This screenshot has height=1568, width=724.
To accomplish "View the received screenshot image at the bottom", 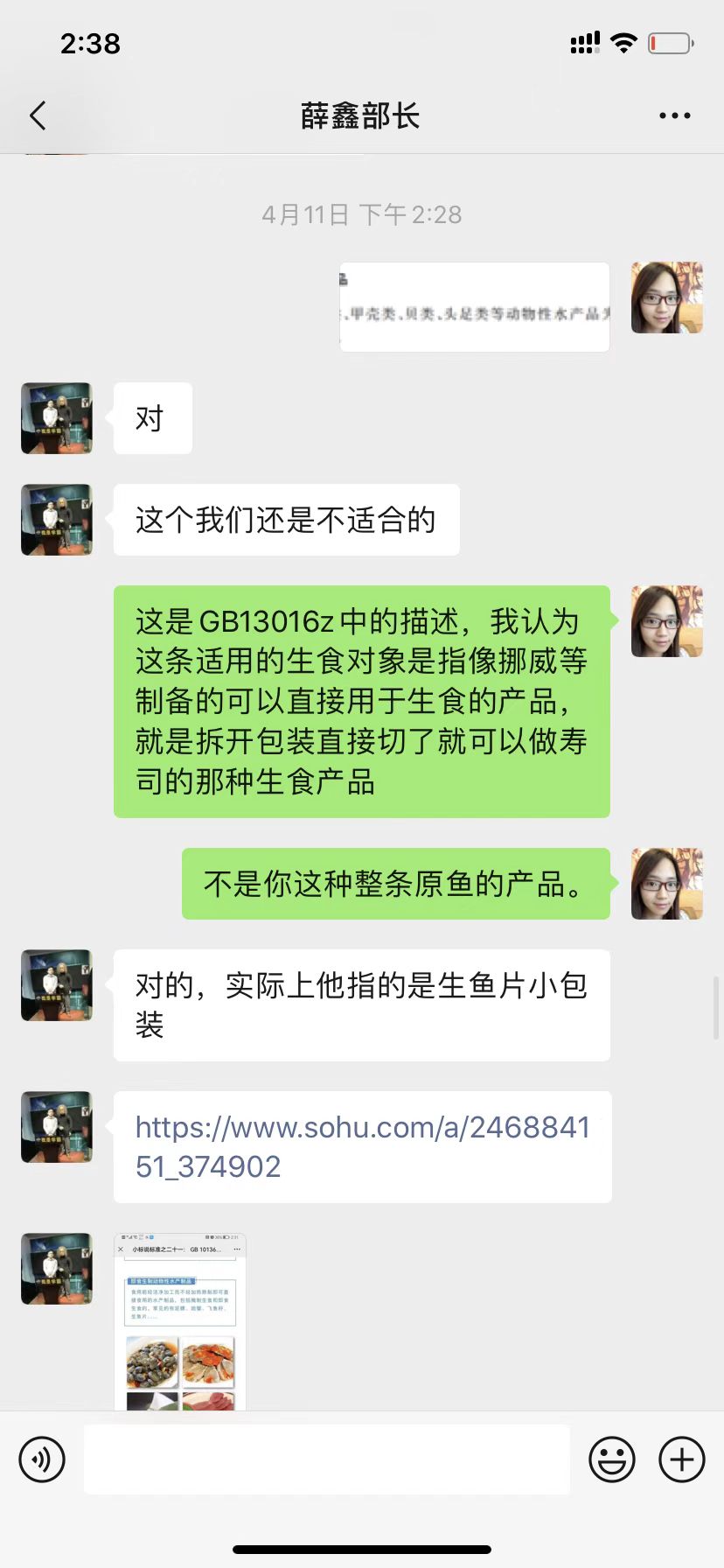I will (x=180, y=1321).
